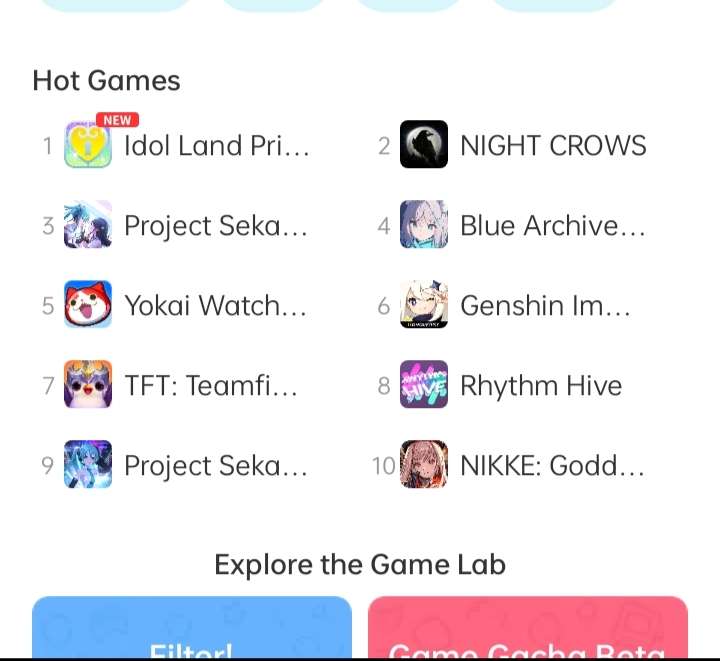
Task: Select the Project Seka... entry ranked 9
Action: [x=214, y=466]
